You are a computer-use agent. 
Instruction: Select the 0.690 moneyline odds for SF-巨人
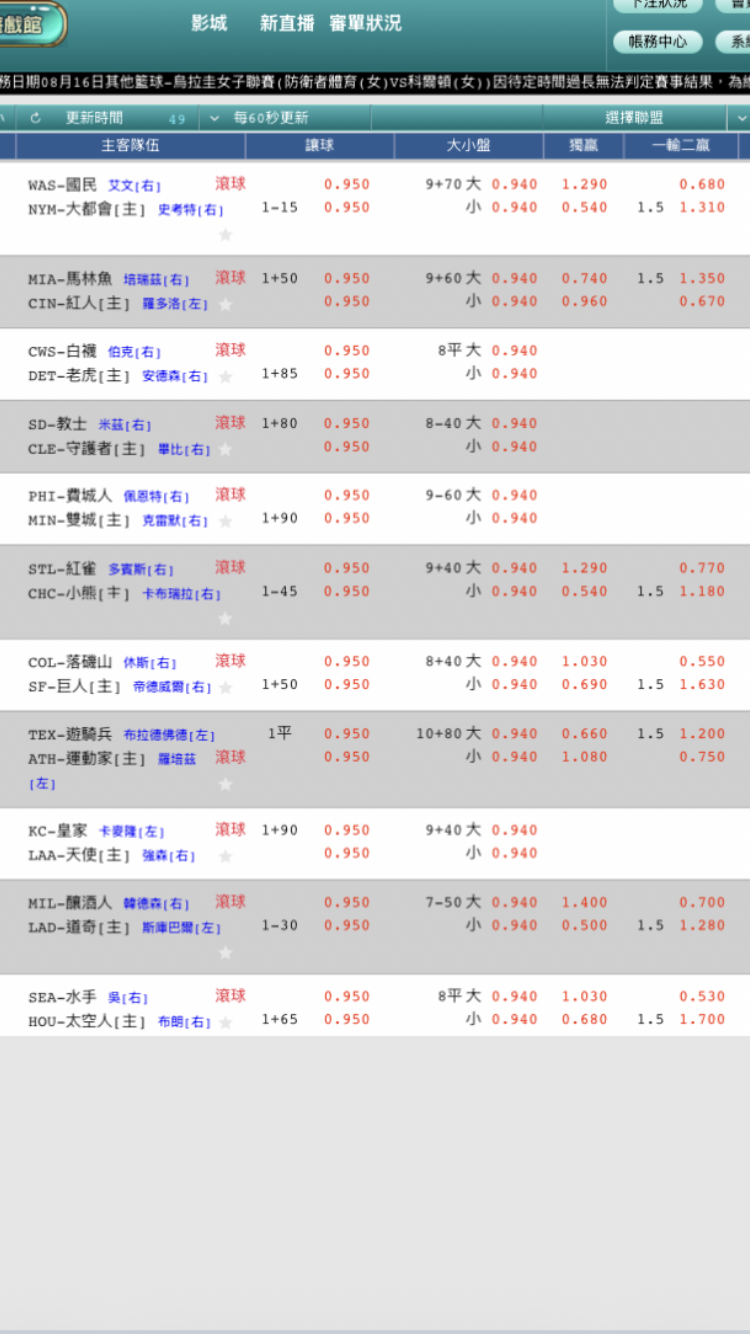click(x=584, y=685)
